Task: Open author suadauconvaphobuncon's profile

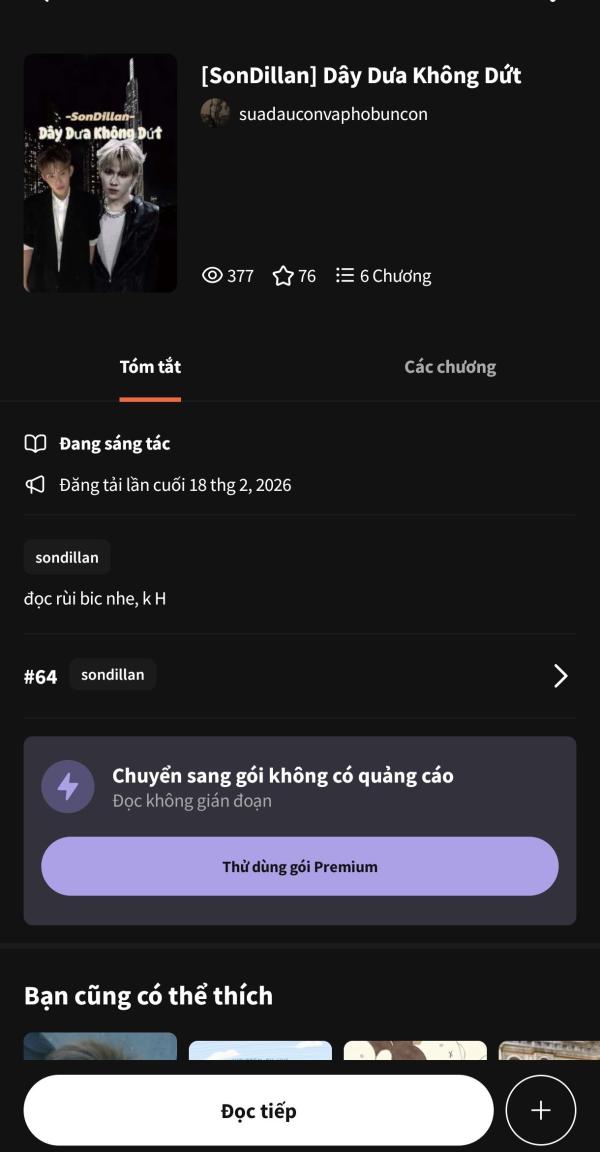Action: pos(332,114)
